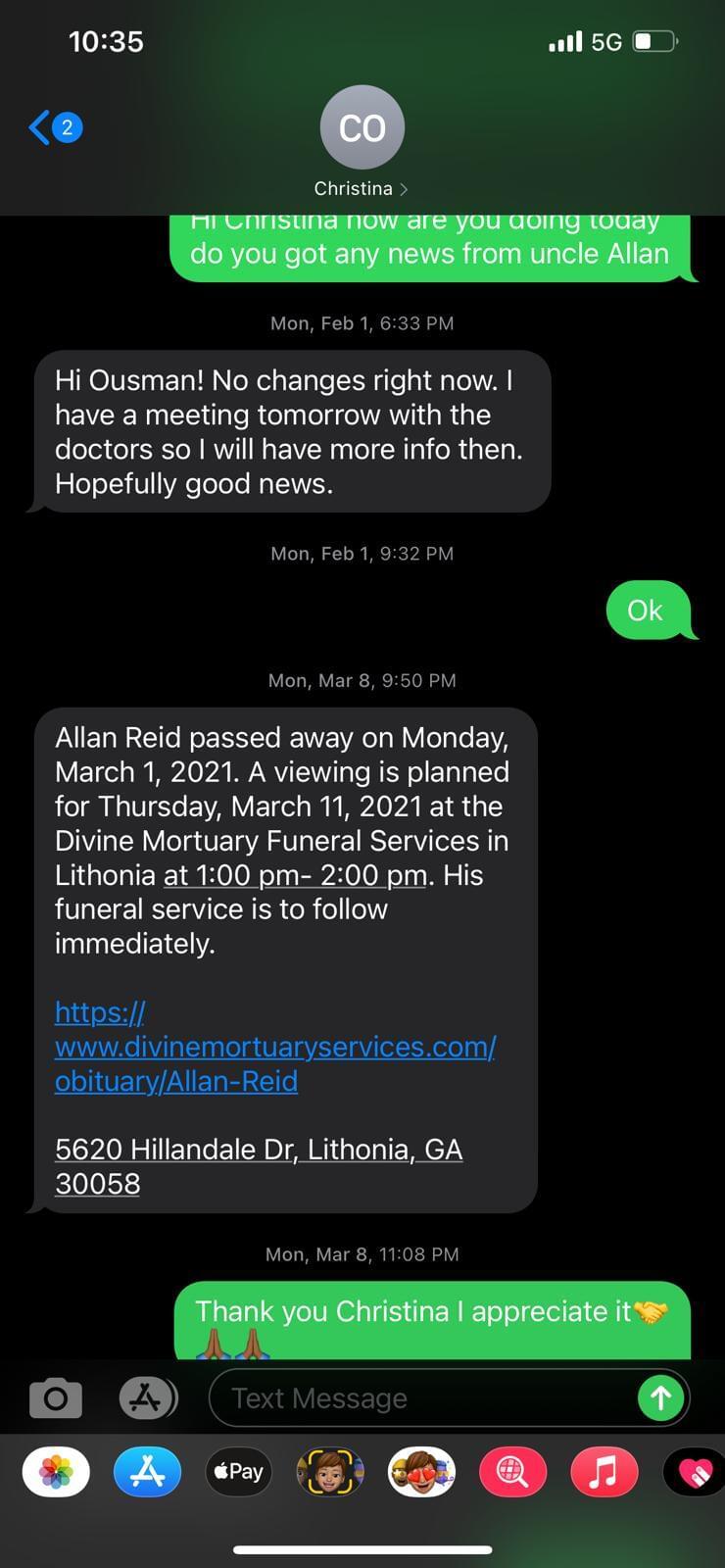Tap the 1:00 pm- 2:00 pm time link
The image size is (725, 1568).
click(x=296, y=875)
